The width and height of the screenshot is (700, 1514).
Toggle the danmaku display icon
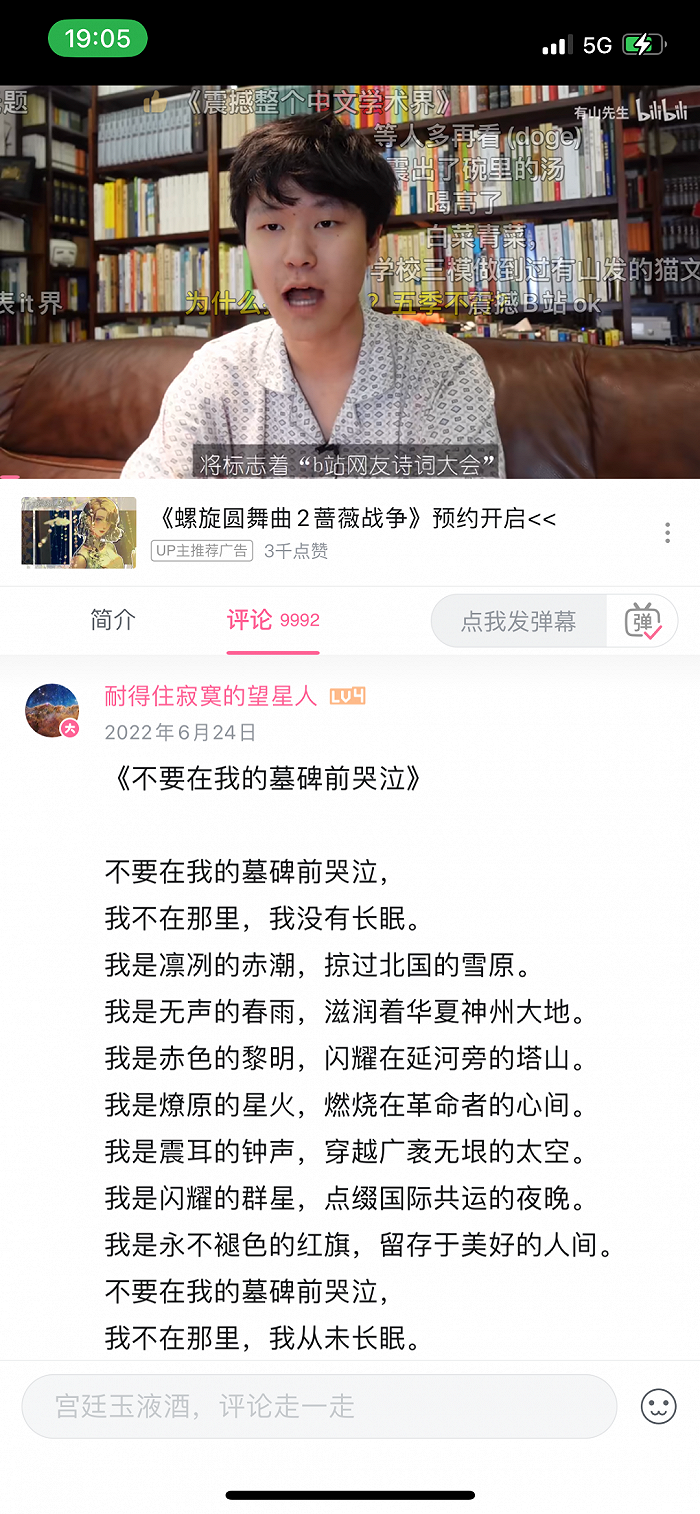(643, 621)
